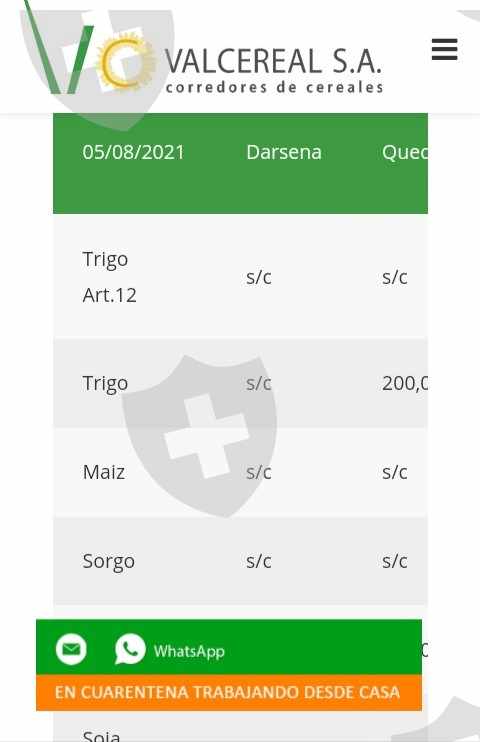Open the hamburger menu

click(x=444, y=50)
